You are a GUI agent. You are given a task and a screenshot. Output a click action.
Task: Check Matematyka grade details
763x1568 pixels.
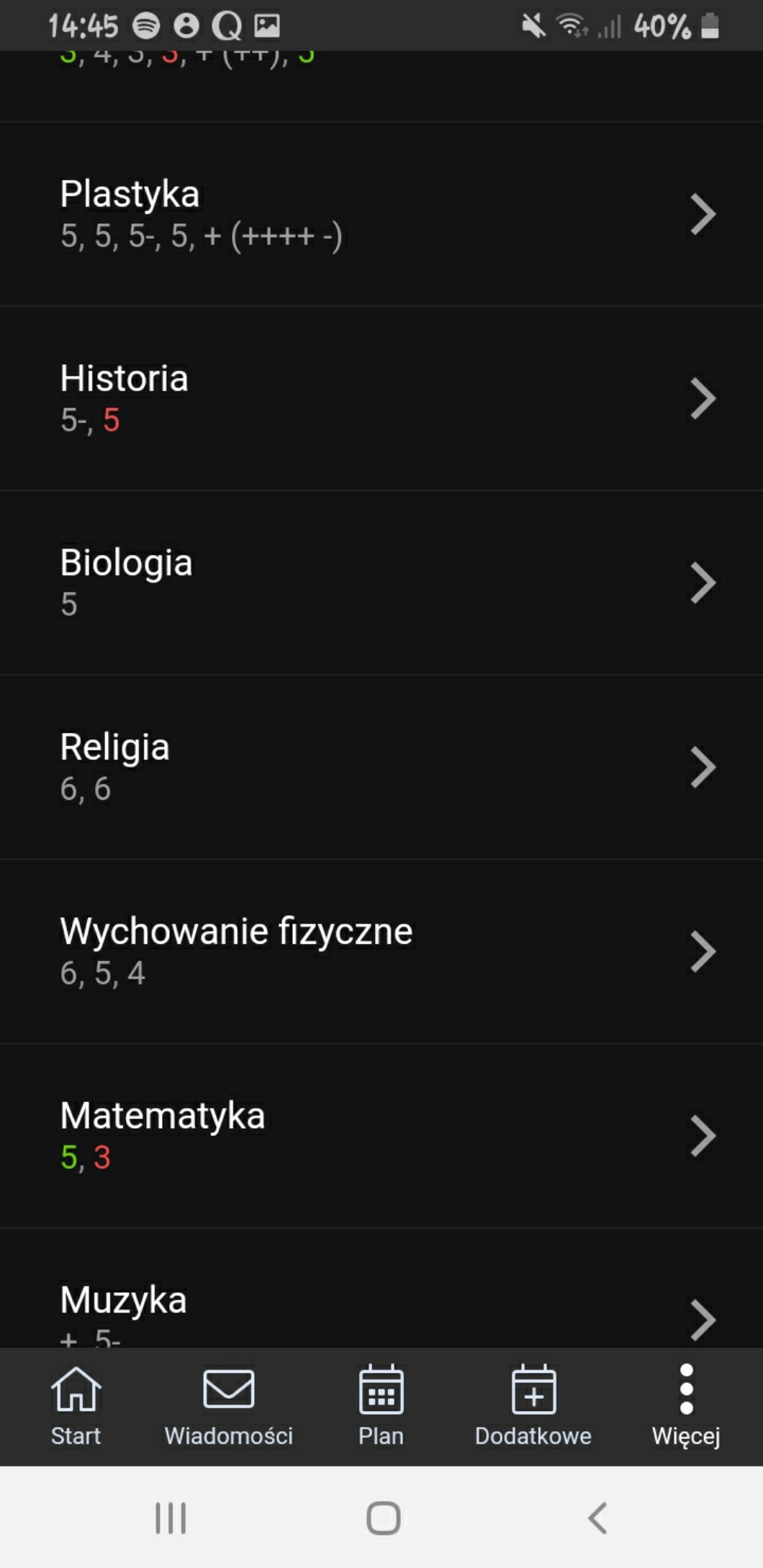(x=381, y=1136)
